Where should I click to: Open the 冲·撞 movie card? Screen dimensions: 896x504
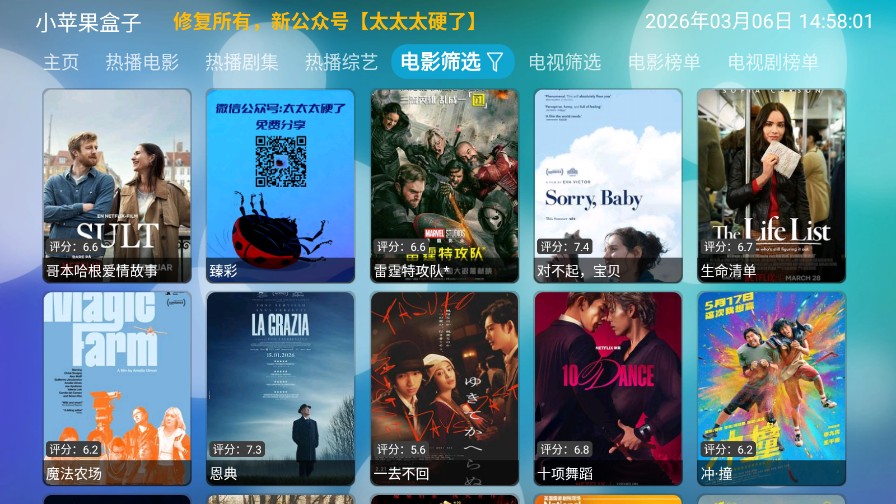pos(772,388)
